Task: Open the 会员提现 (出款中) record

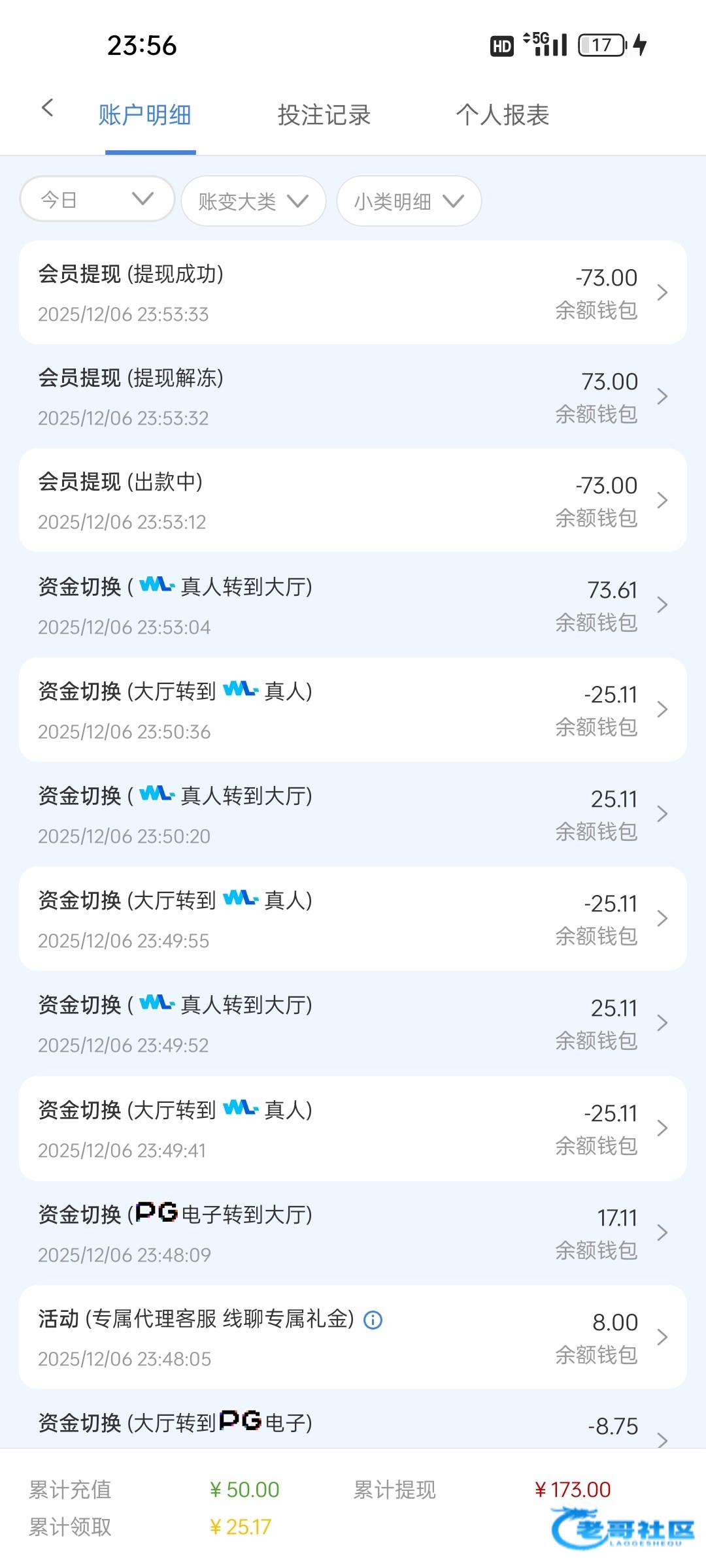Action: [x=353, y=500]
